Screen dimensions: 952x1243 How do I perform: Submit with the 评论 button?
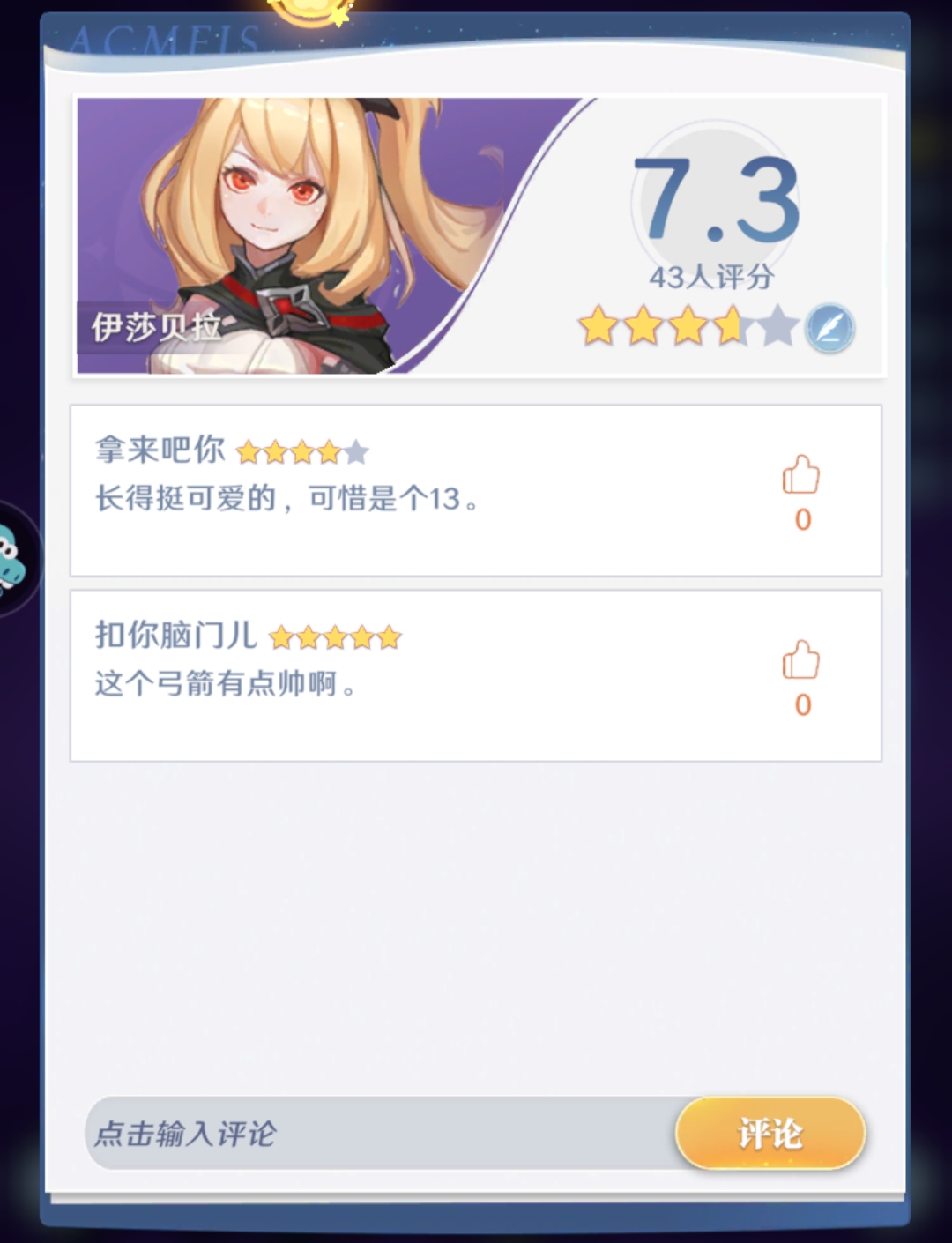coord(770,1134)
